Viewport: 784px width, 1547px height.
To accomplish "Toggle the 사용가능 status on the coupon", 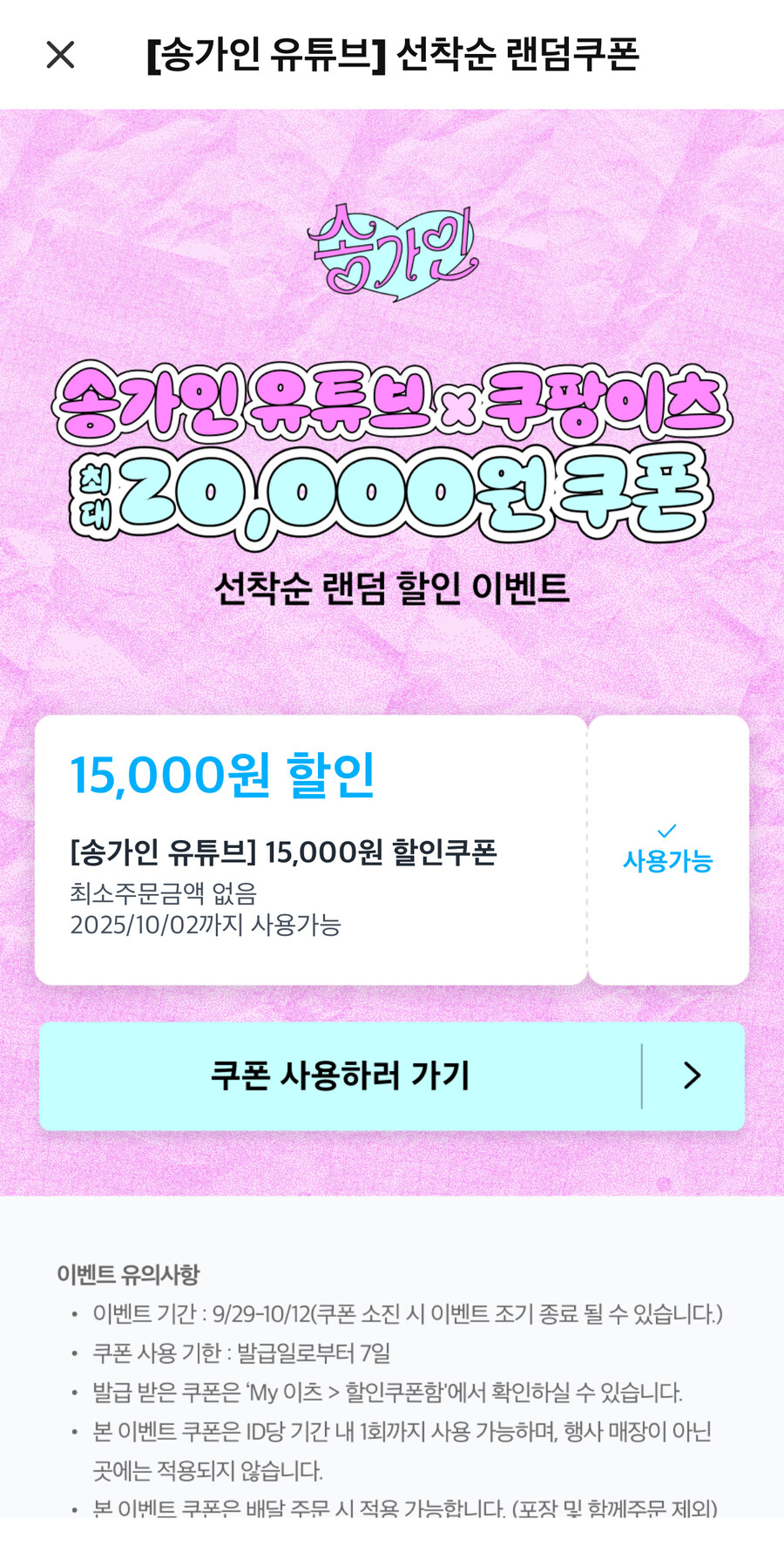I will tap(670, 863).
